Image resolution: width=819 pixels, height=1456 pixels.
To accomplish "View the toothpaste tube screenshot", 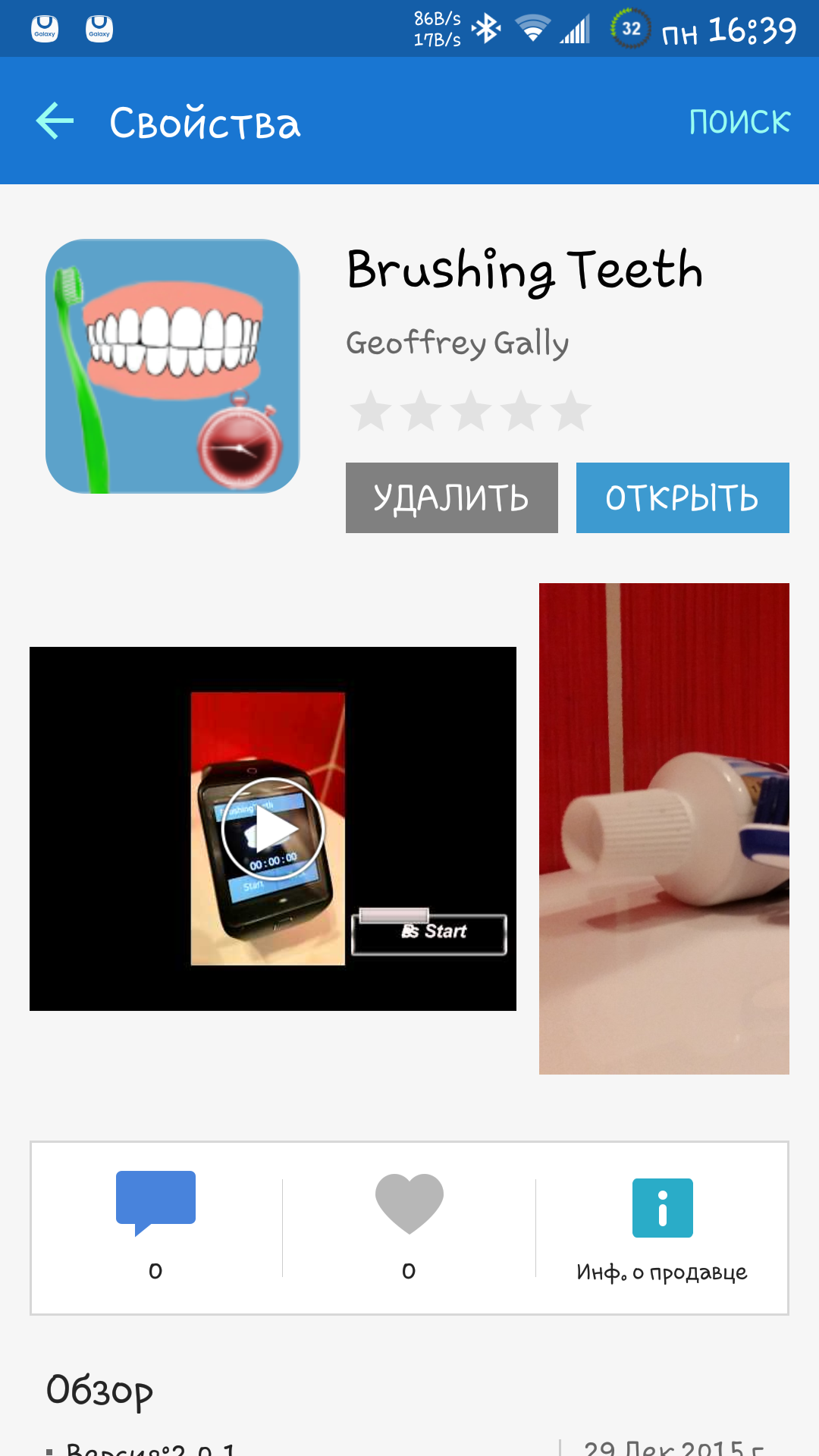I will pos(664,828).
